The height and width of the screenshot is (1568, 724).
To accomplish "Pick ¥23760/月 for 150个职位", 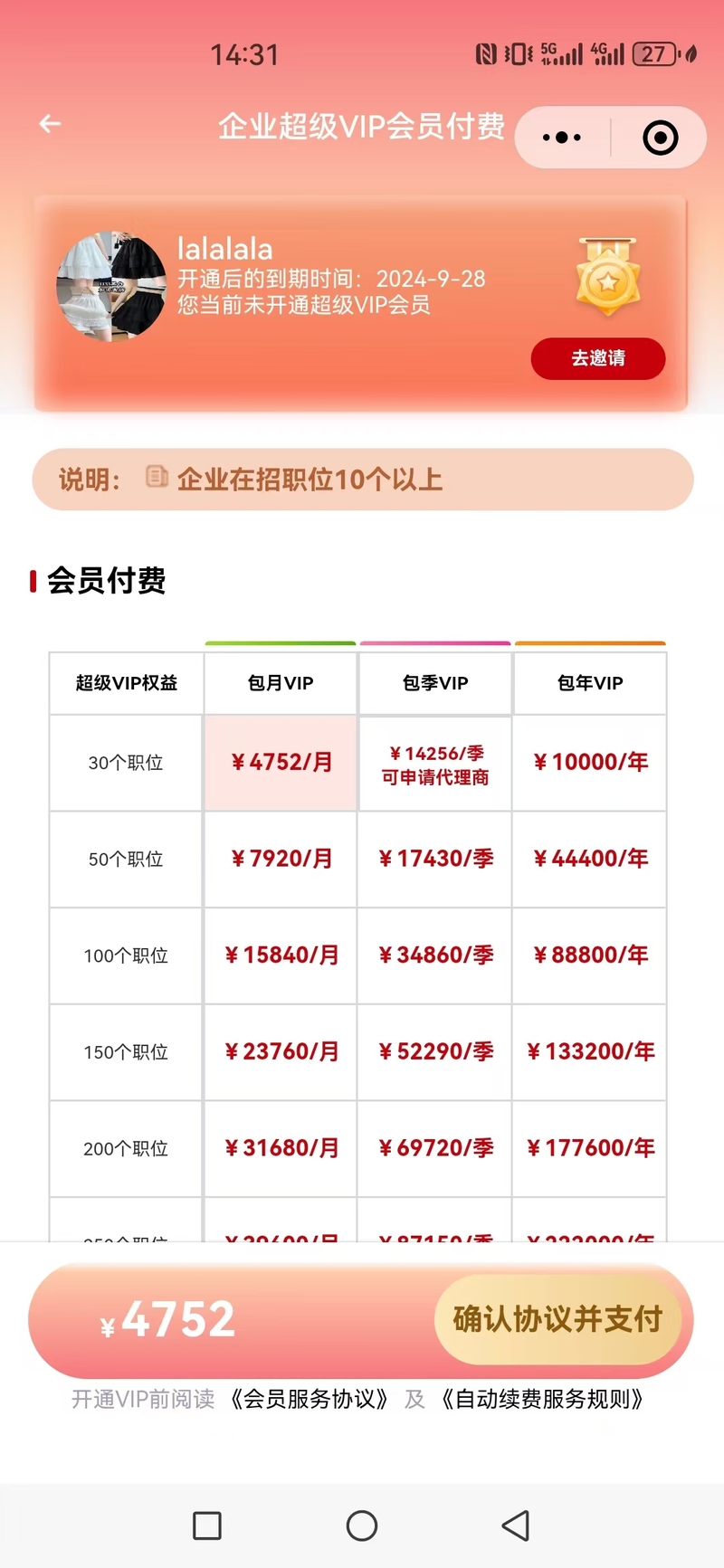I will pos(281,1051).
